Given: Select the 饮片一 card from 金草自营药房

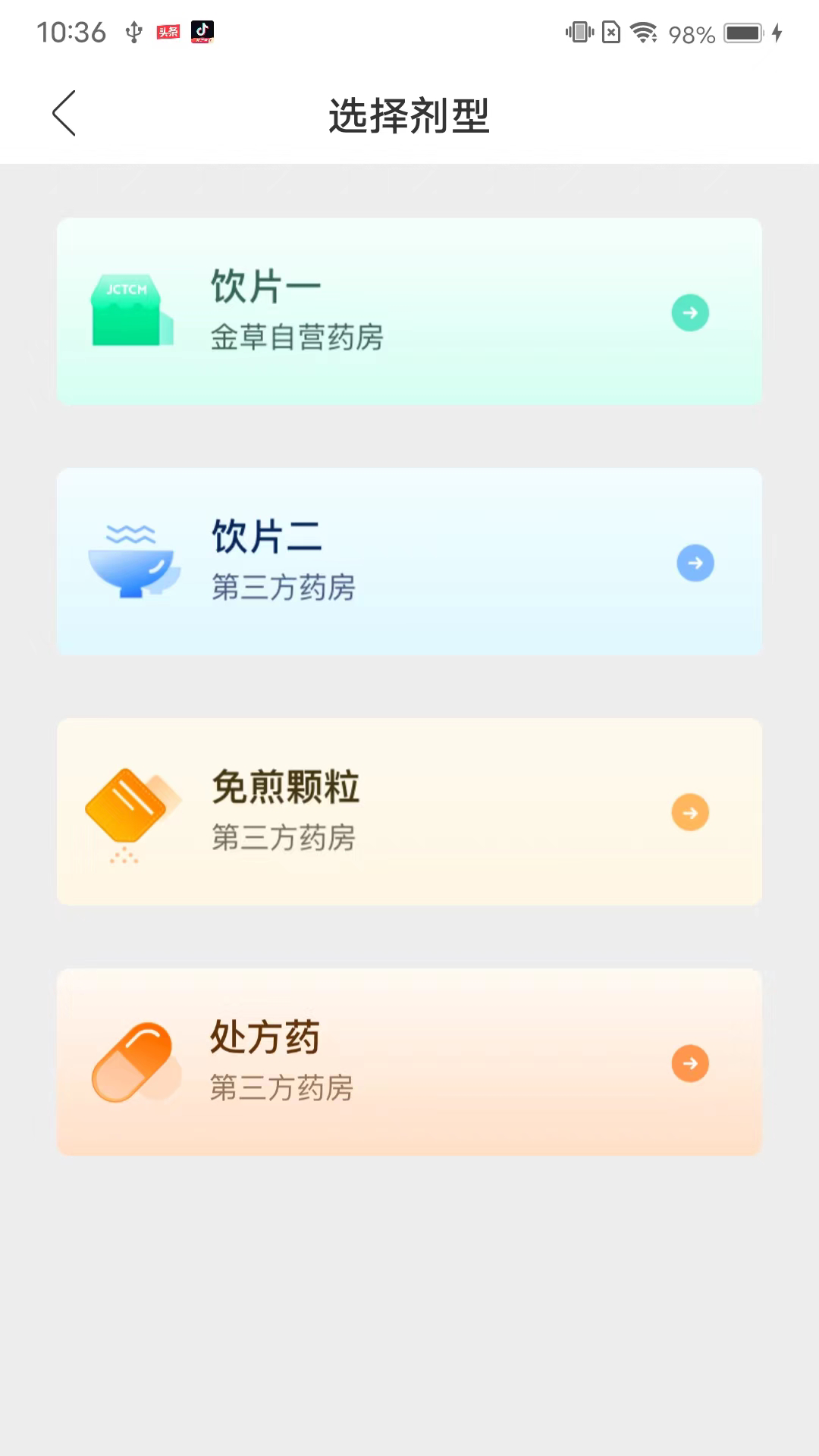Looking at the screenshot, I should tap(409, 312).
